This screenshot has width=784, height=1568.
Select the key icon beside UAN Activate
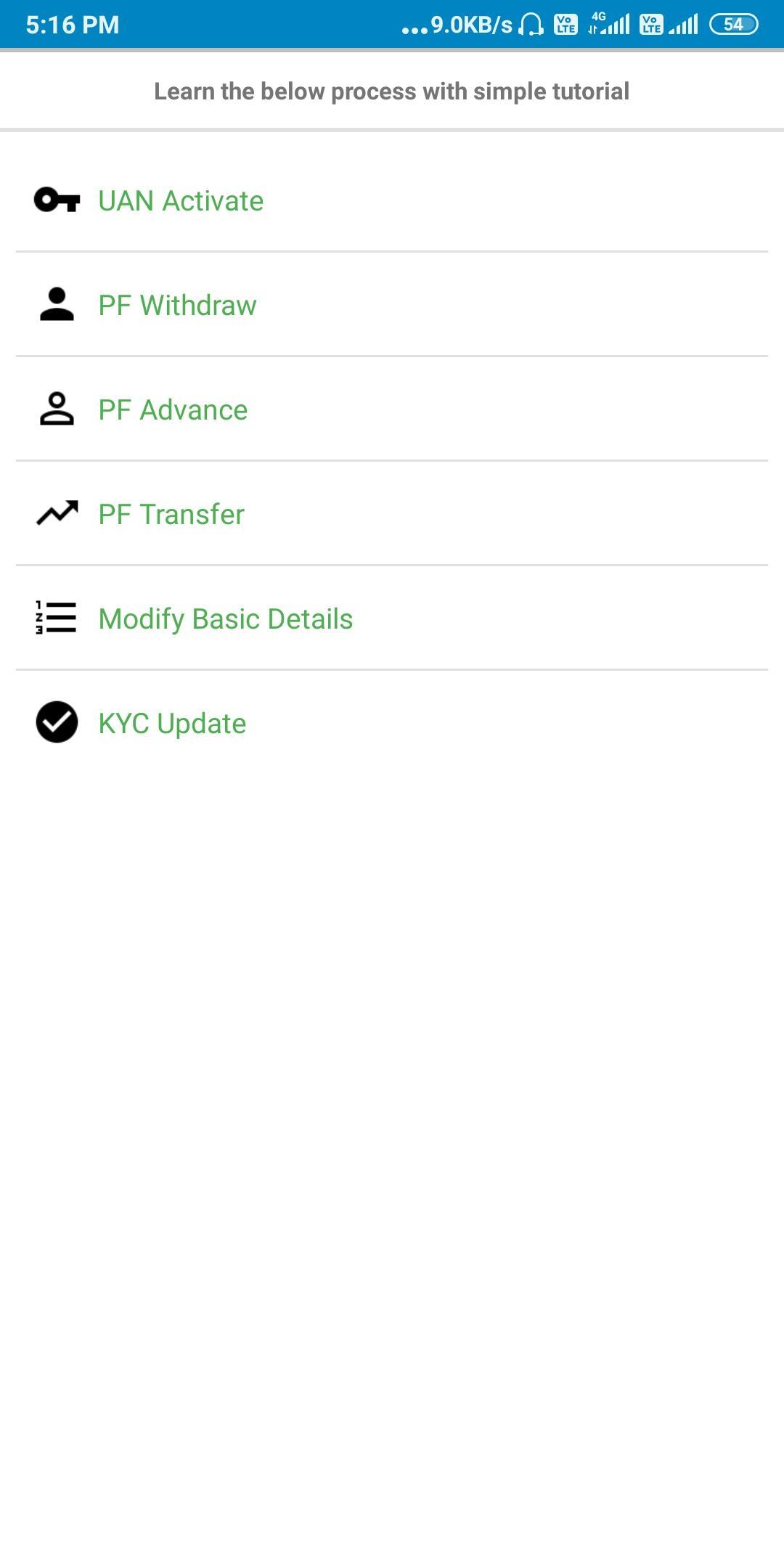[57, 201]
